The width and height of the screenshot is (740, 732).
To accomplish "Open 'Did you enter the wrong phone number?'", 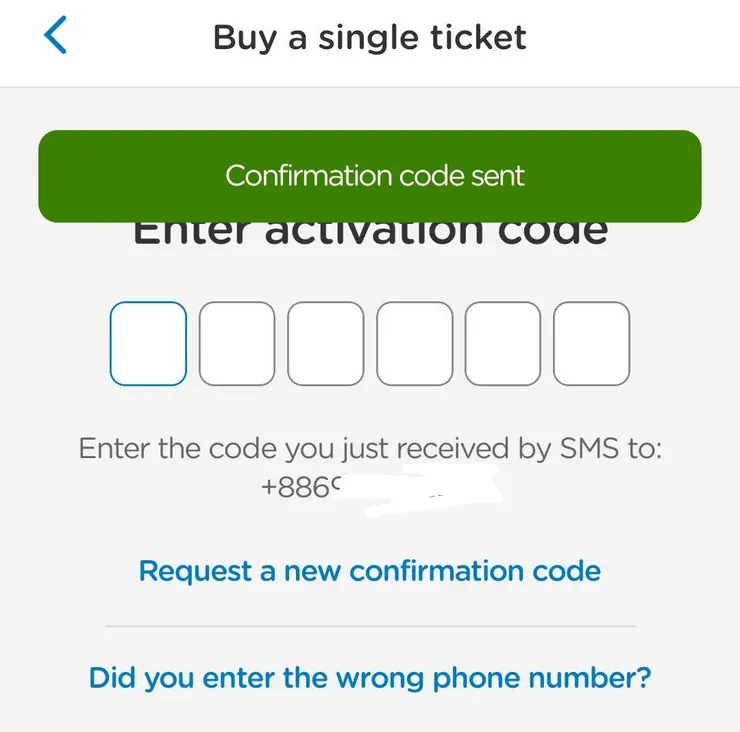I will point(370,678).
